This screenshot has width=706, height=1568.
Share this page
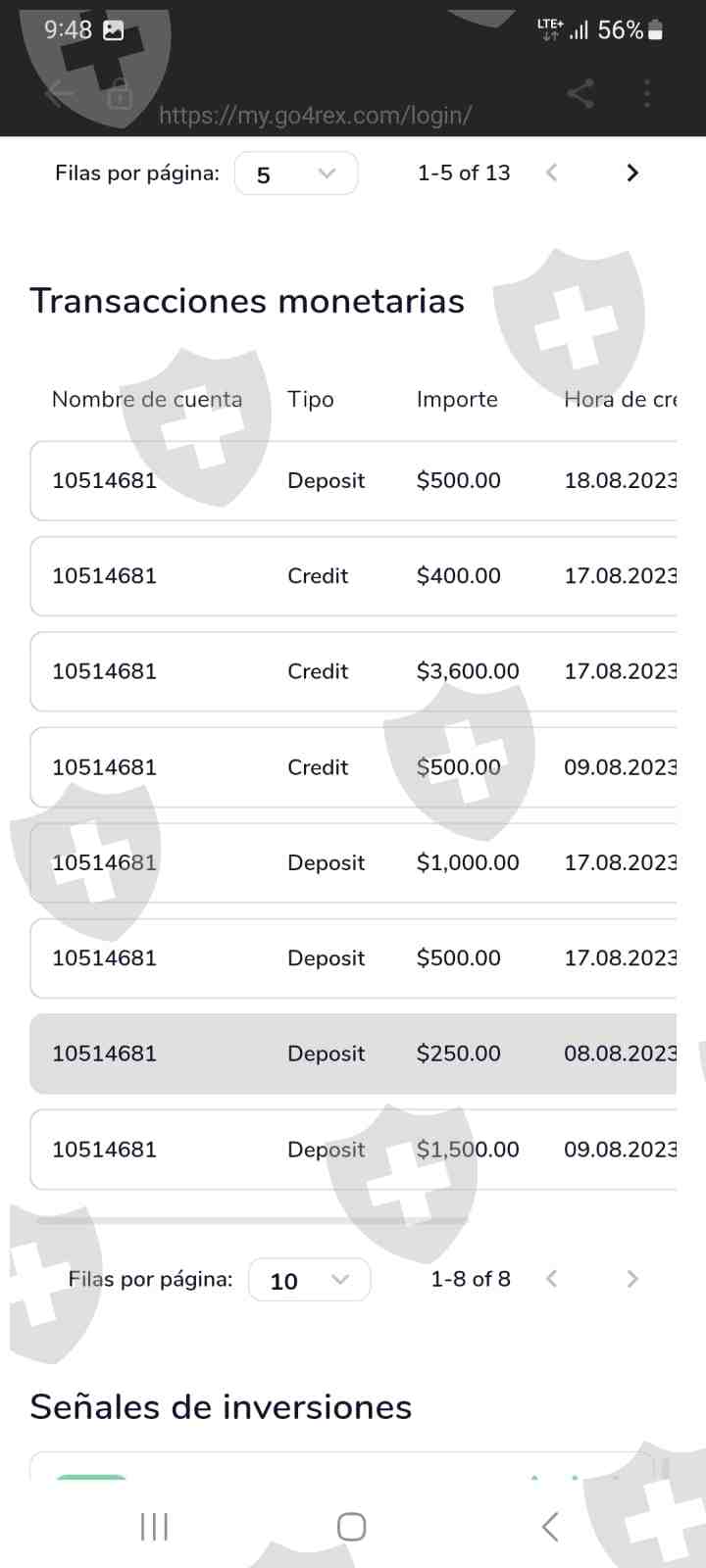point(580,94)
